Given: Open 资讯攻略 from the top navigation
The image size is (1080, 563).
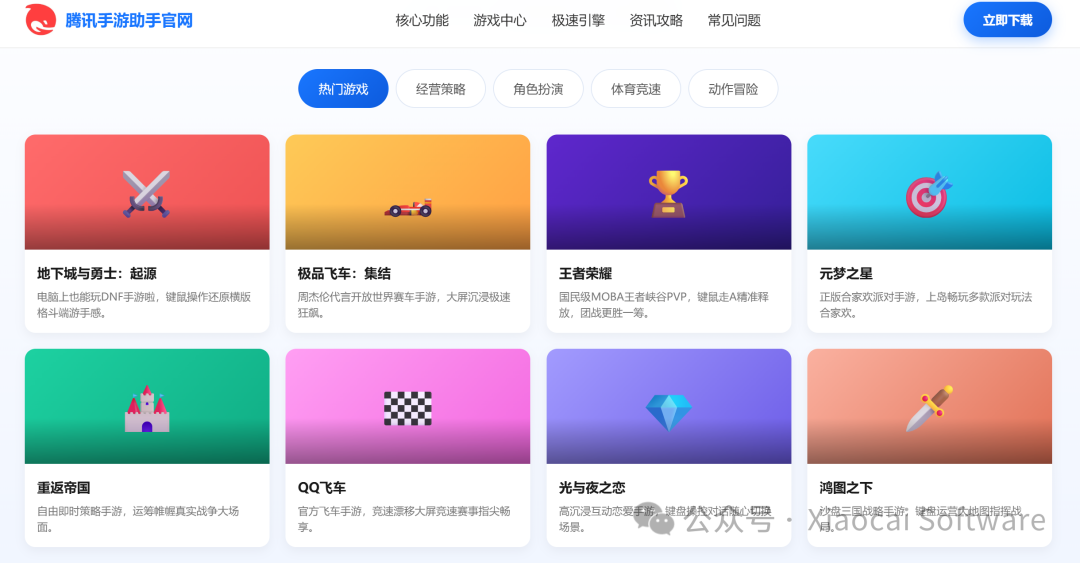Looking at the screenshot, I should click(656, 21).
